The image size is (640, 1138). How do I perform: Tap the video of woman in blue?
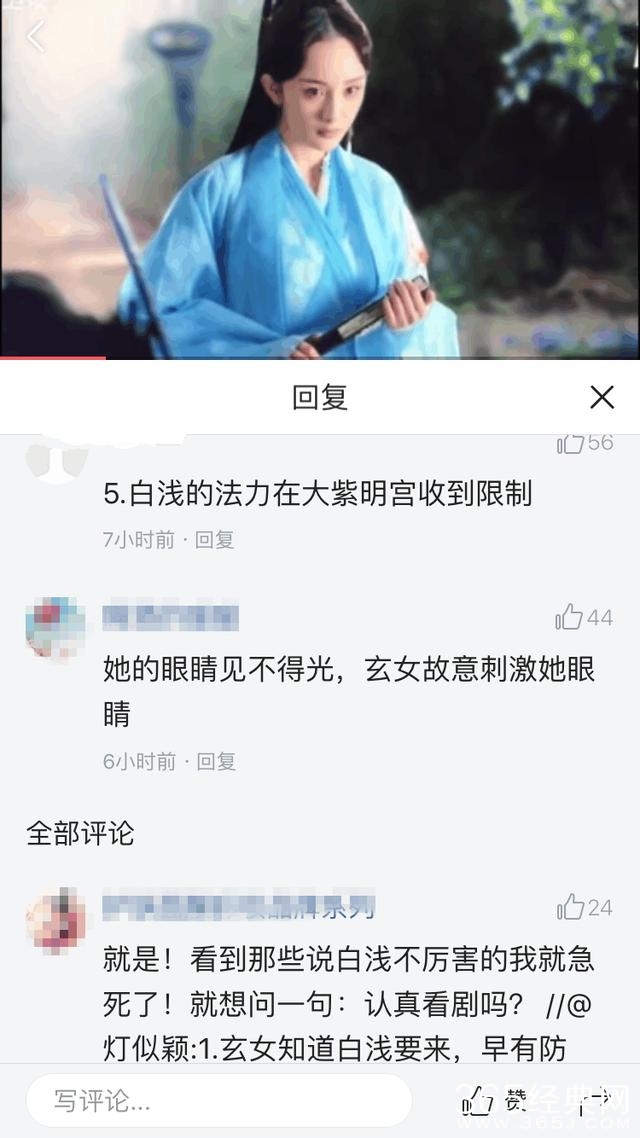pos(320,180)
